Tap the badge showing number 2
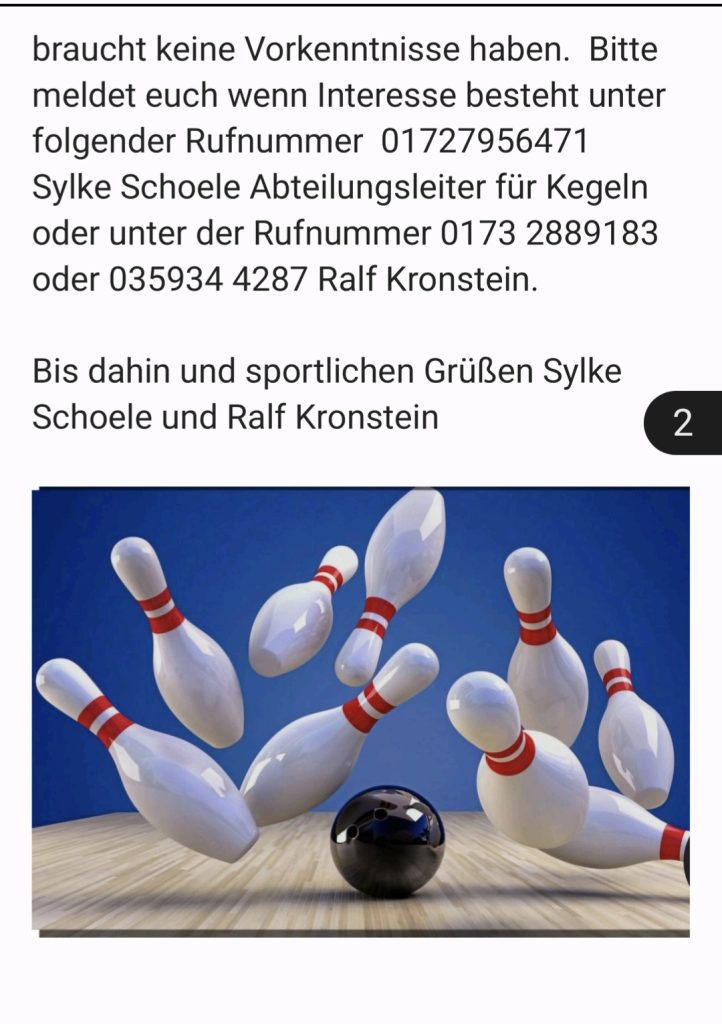This screenshot has width=722, height=1024. pos(683,423)
